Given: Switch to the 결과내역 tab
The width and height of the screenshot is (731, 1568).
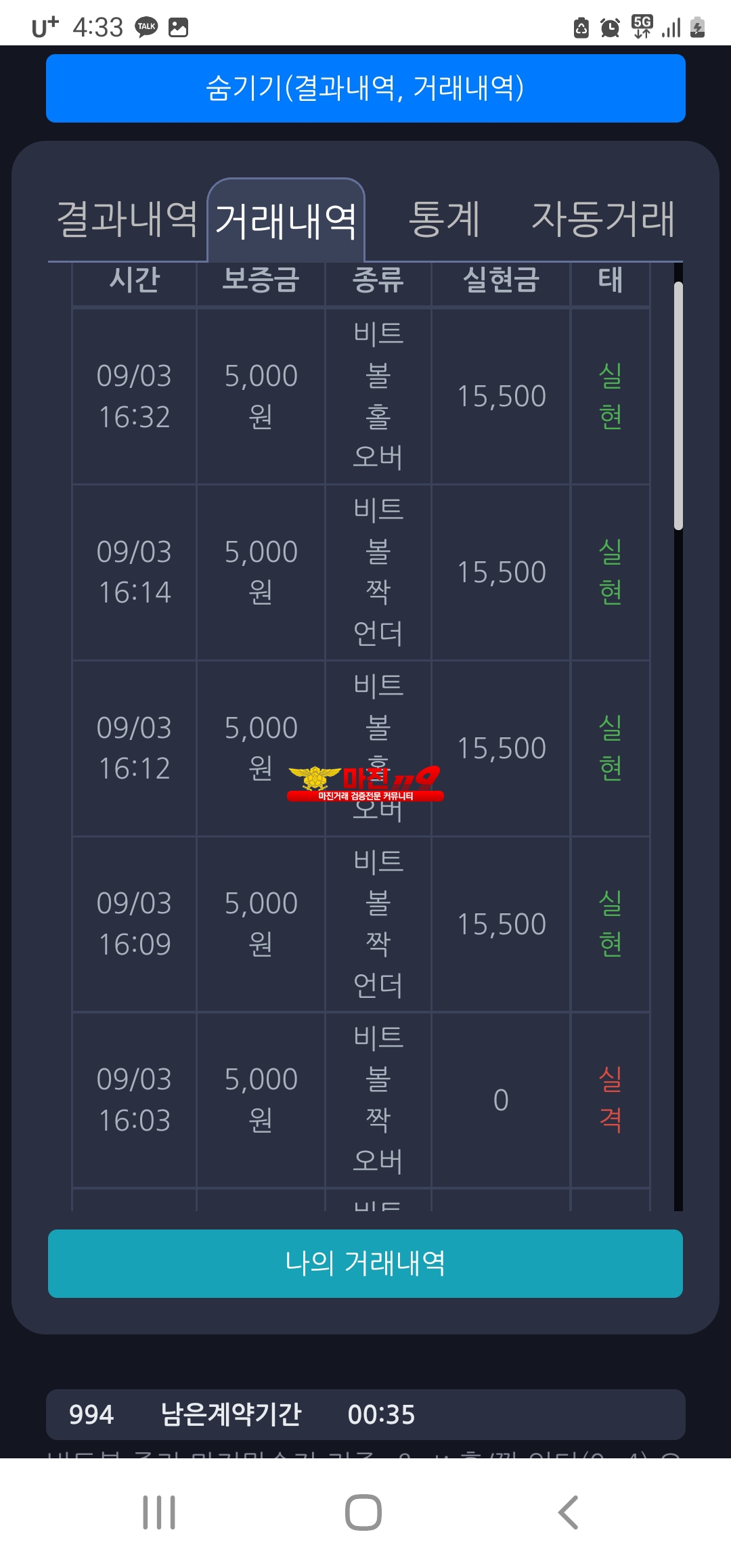Looking at the screenshot, I should 127,219.
